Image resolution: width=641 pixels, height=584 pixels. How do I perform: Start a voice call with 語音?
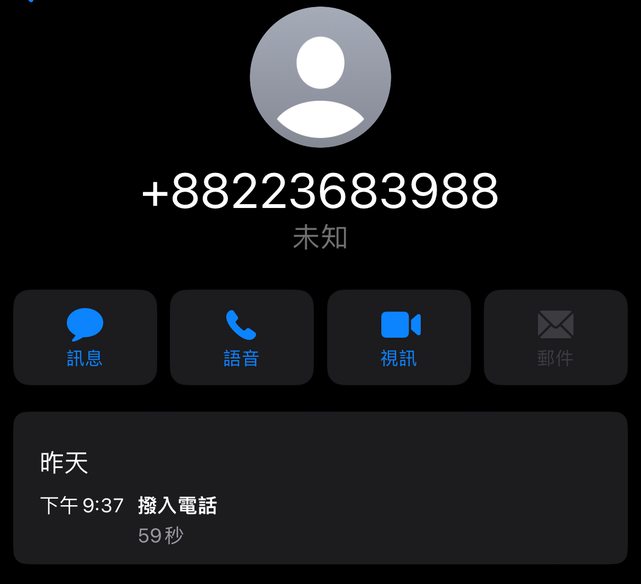point(241,337)
